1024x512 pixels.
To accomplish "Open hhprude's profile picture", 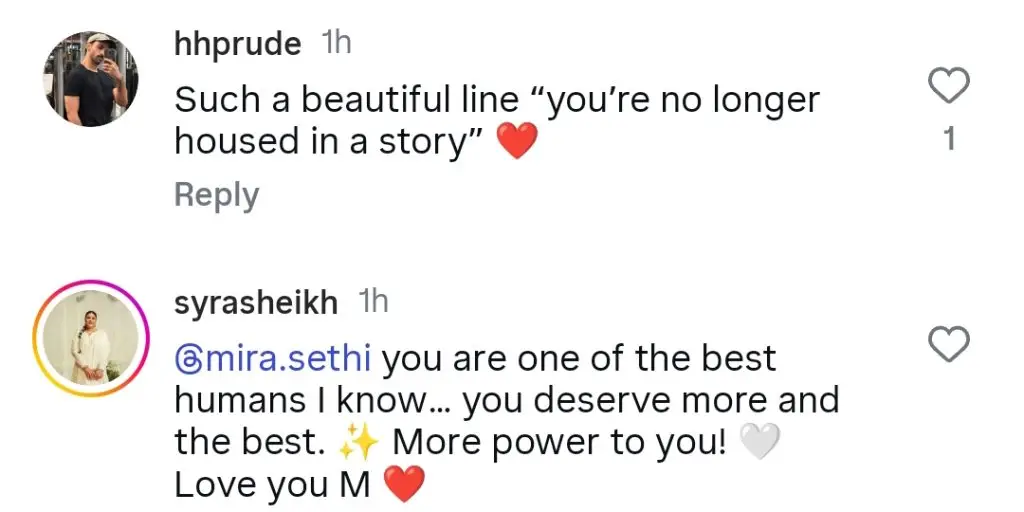I will tap(91, 79).
